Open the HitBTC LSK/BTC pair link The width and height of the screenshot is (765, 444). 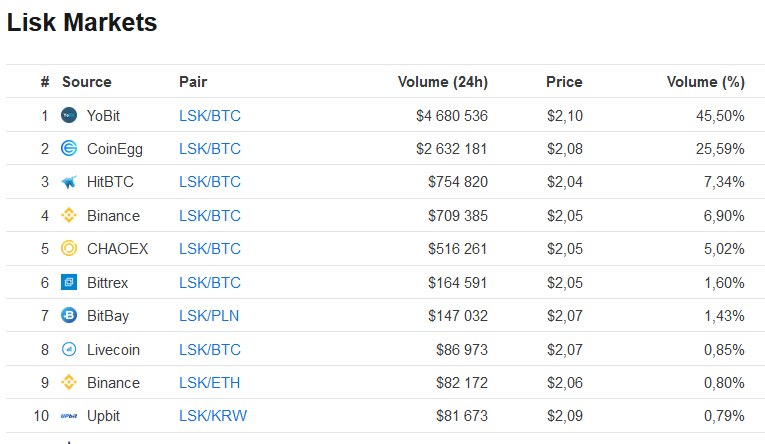[209, 182]
